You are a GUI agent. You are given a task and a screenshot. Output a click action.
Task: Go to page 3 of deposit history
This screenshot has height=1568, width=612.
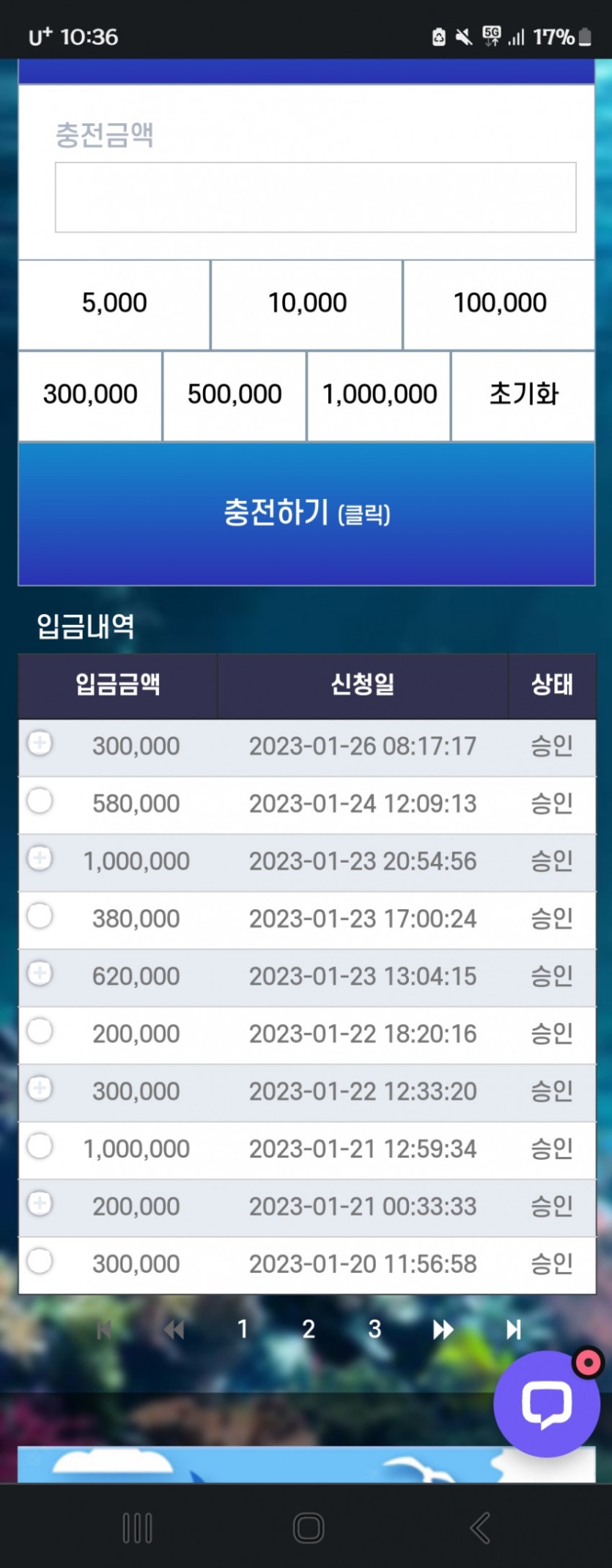tap(375, 1328)
